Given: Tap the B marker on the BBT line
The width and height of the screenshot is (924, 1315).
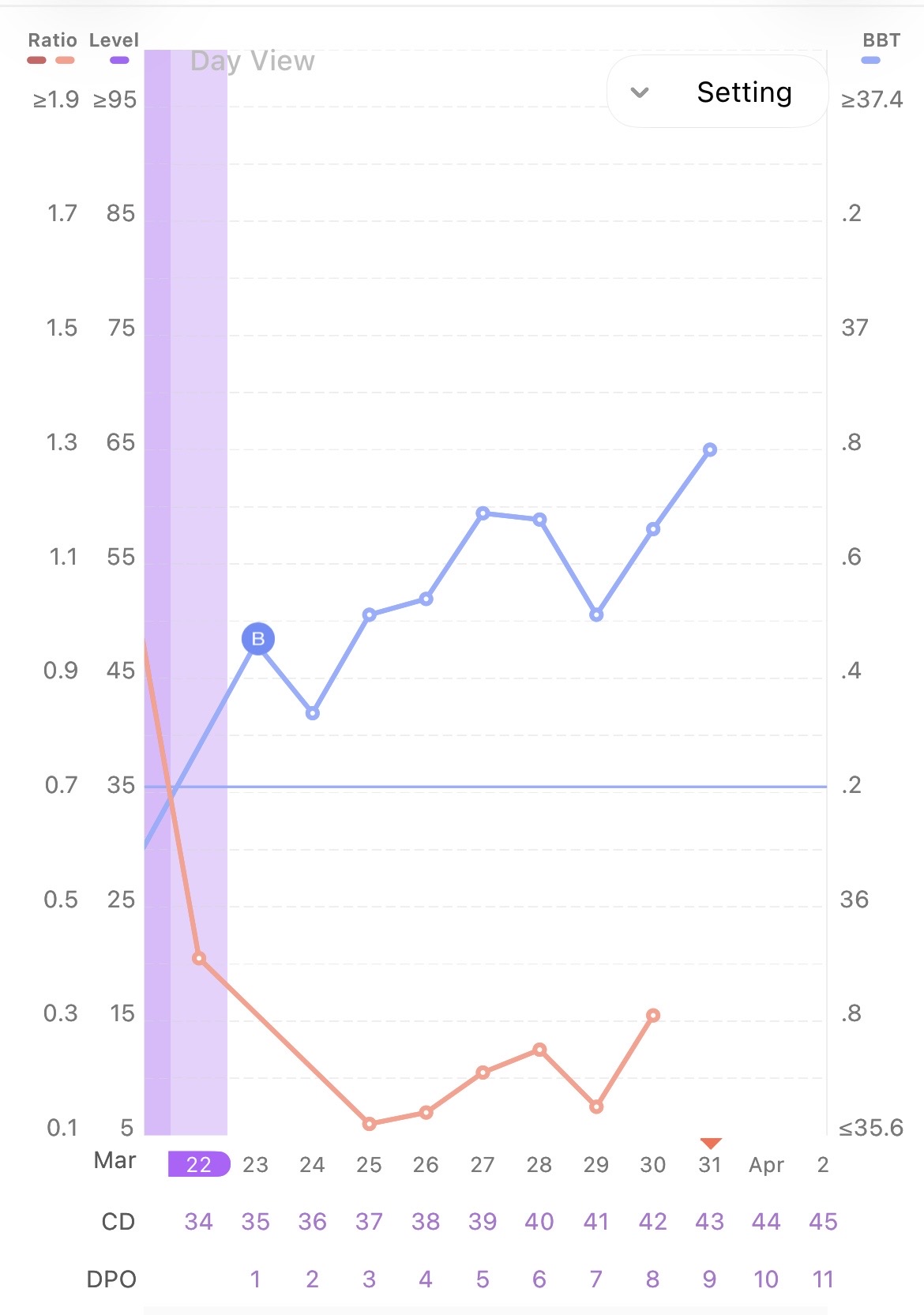Looking at the screenshot, I should coord(257,639).
